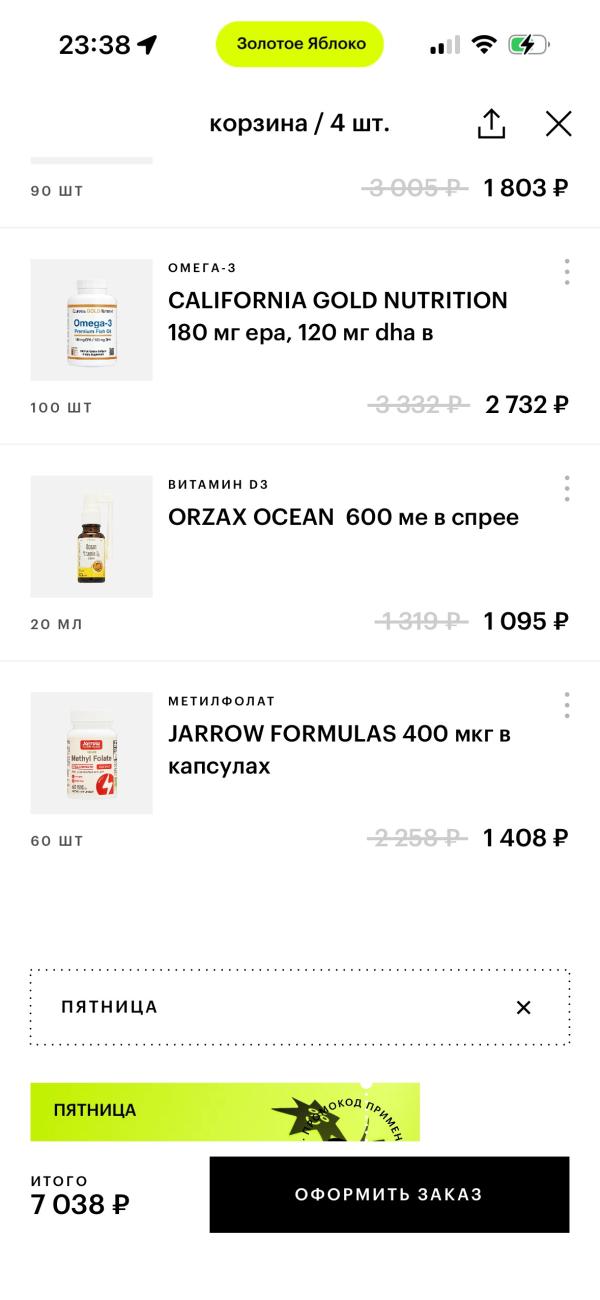Image resolution: width=600 pixels, height=1300 pixels.
Task: Return to Золотое Яблоко via status pill
Action: [300, 44]
